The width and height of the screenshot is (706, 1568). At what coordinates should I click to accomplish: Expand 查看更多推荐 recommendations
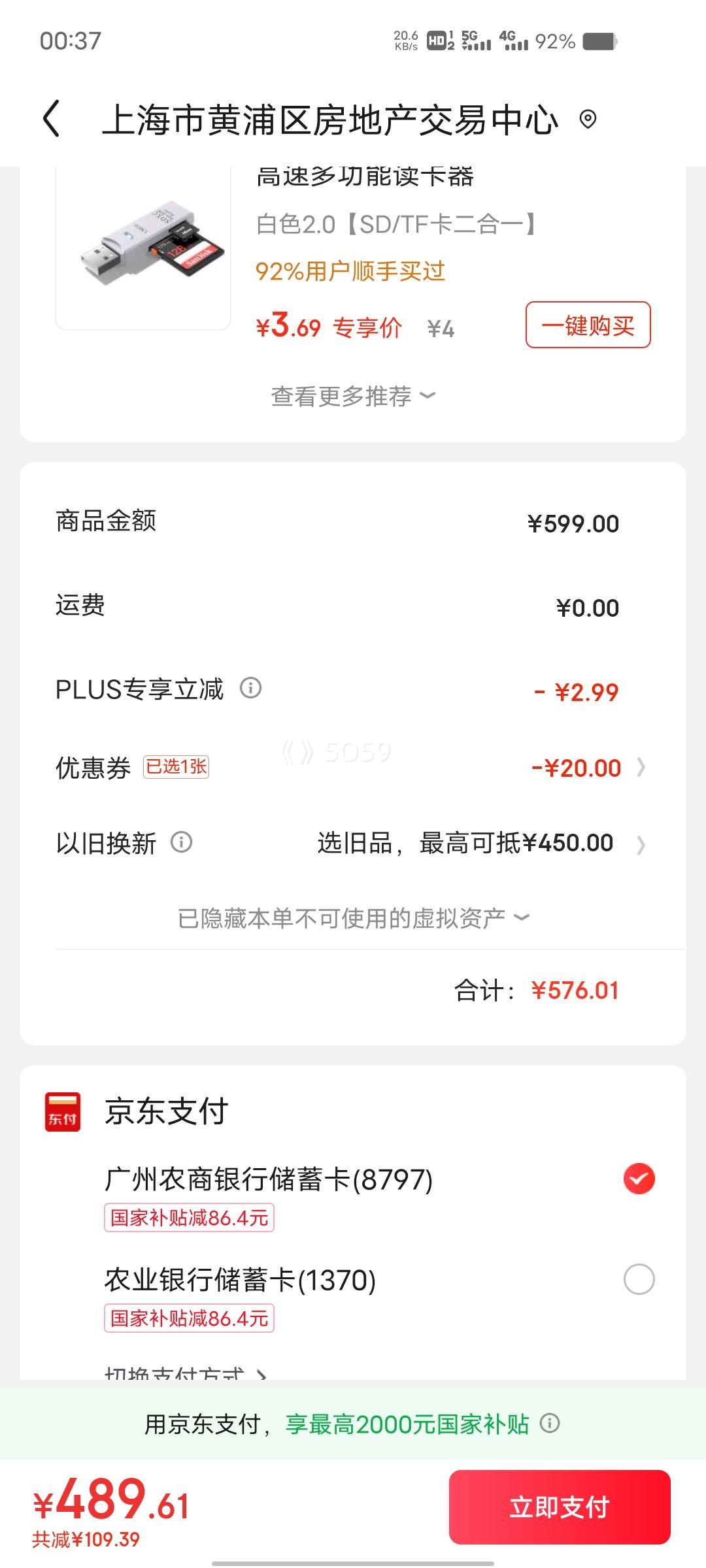(353, 396)
